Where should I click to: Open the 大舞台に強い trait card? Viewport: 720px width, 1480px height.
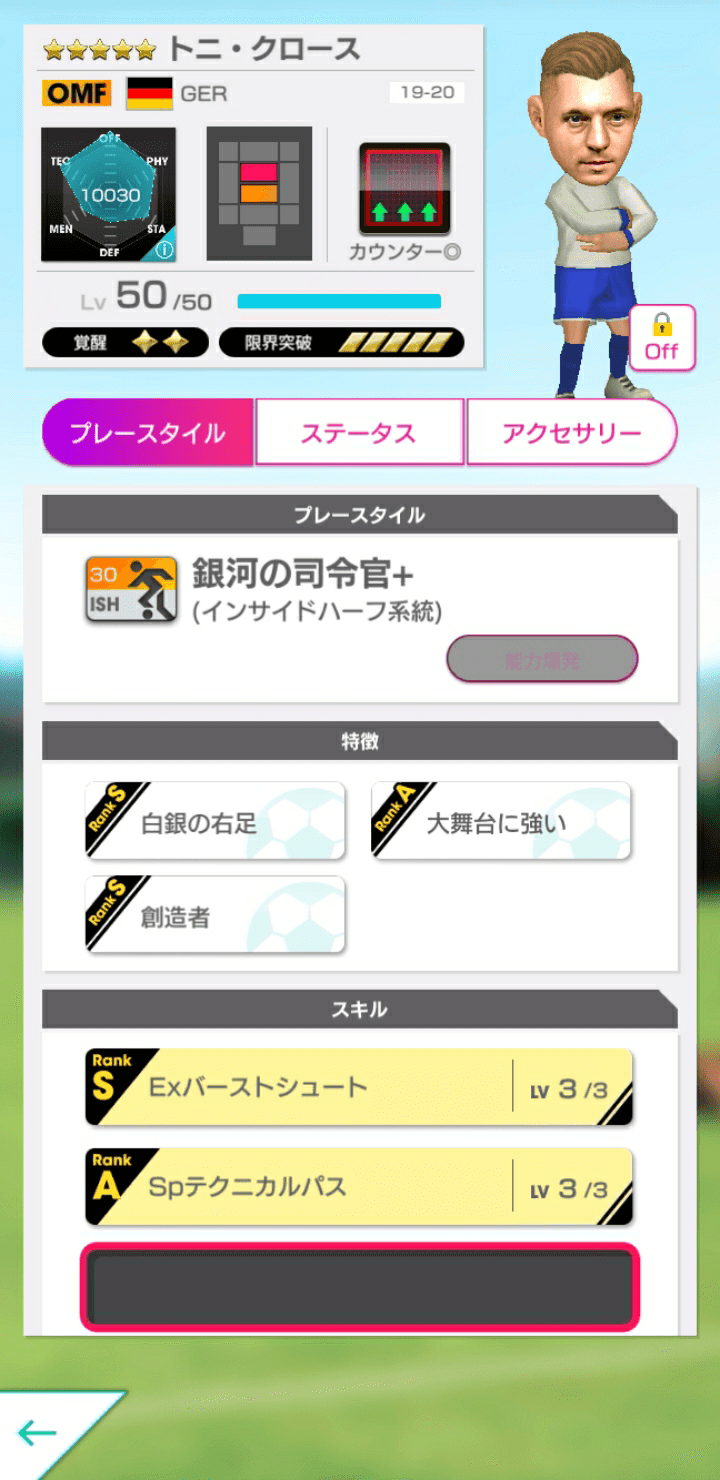tap(501, 822)
